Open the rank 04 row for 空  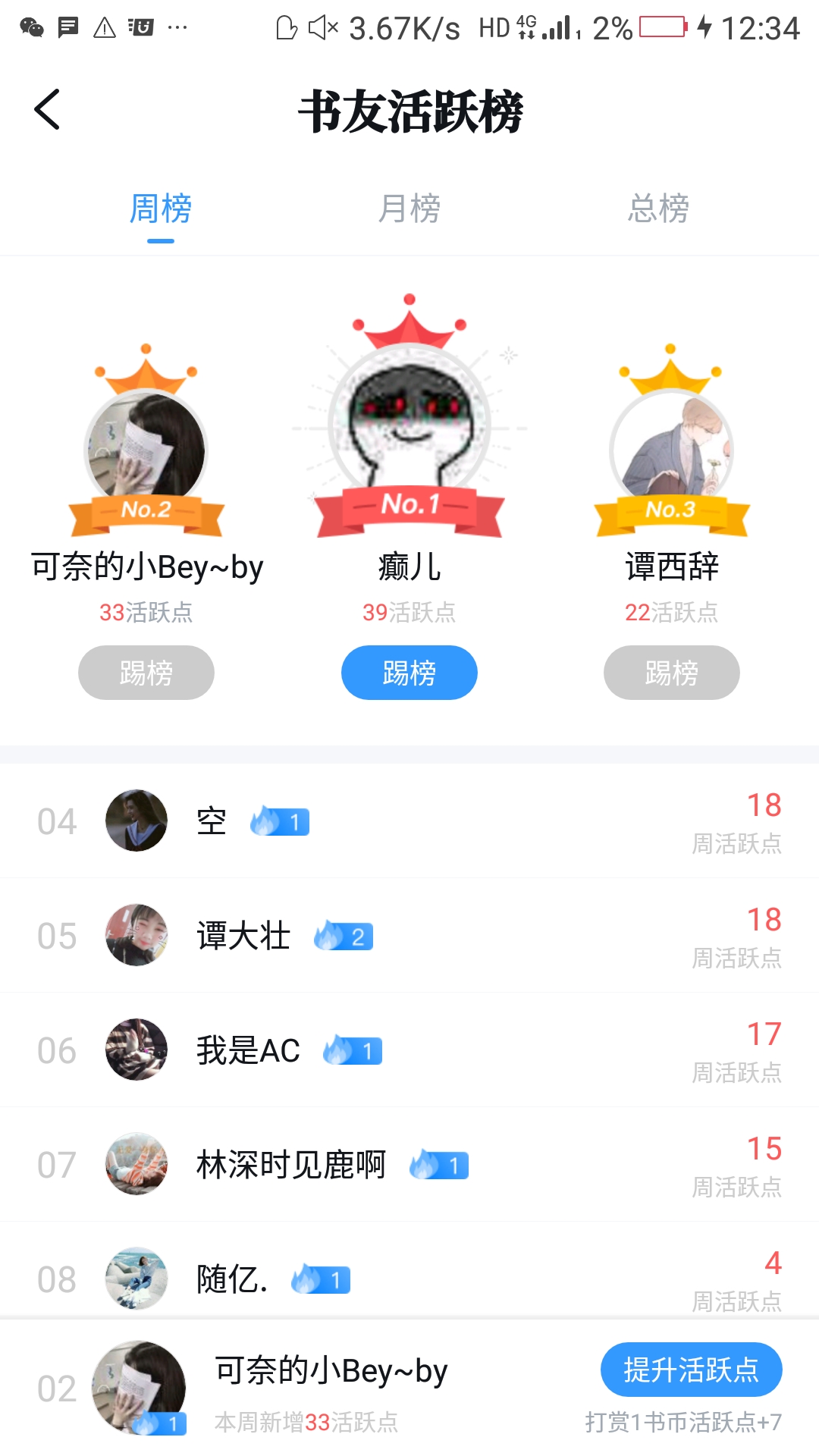409,821
